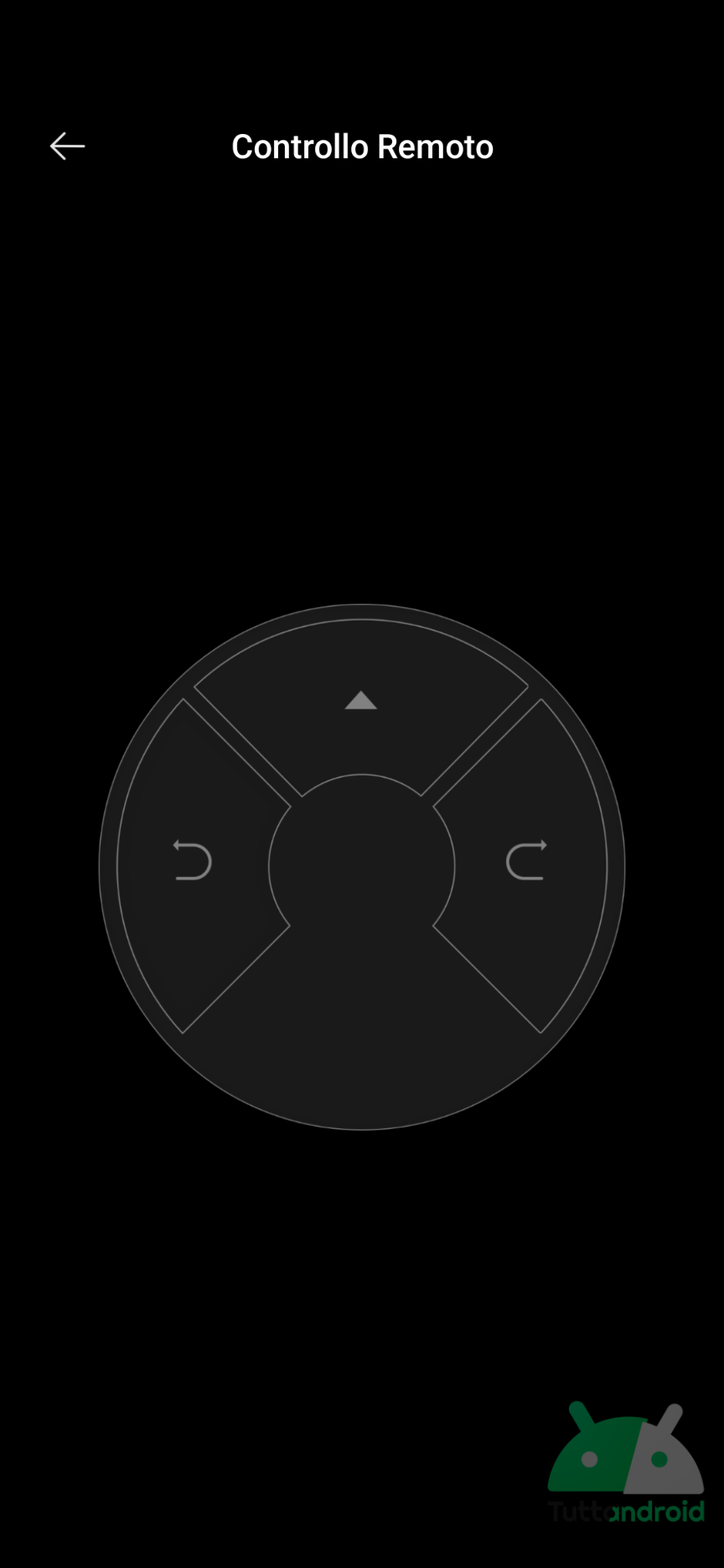Turn the robot left
724x1568 pixels.
(x=192, y=861)
